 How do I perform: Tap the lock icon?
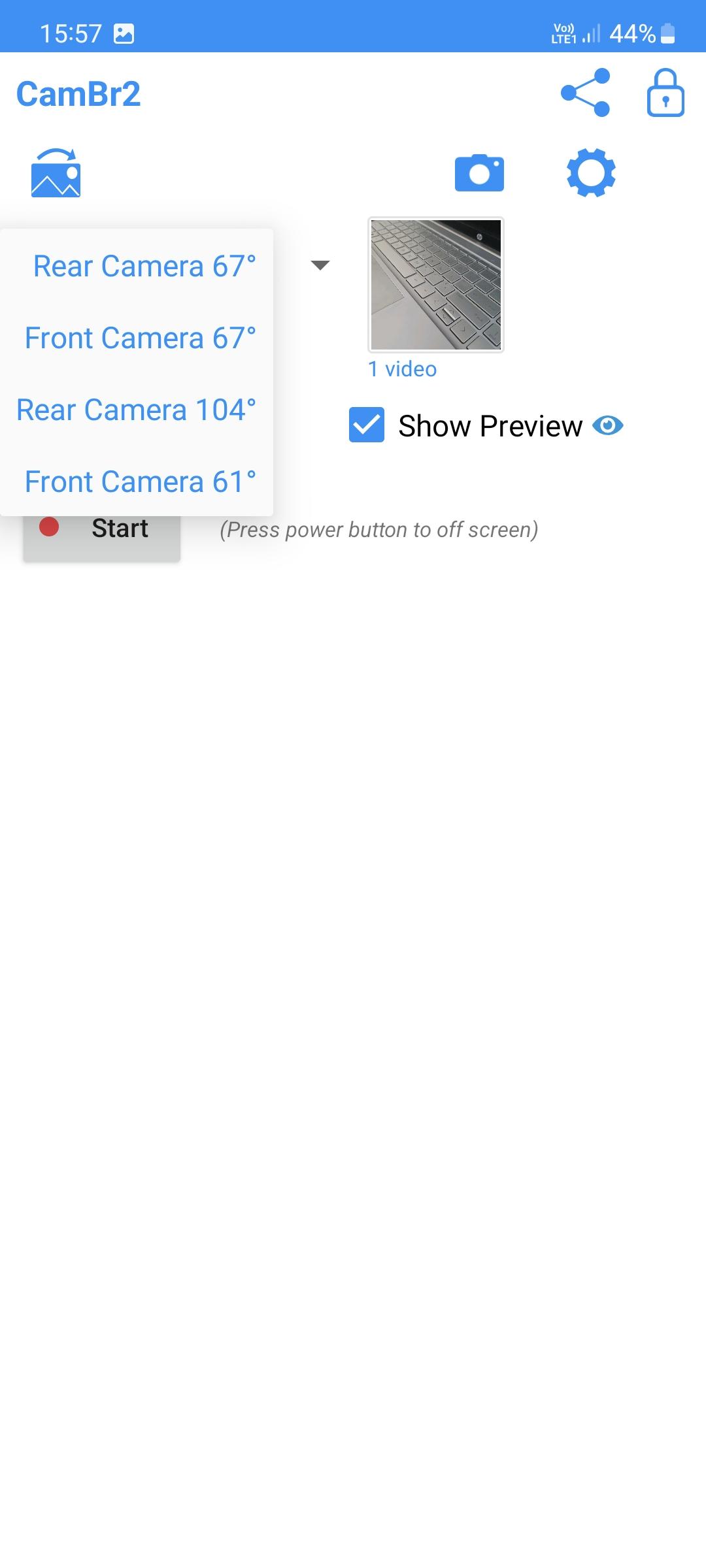665,93
